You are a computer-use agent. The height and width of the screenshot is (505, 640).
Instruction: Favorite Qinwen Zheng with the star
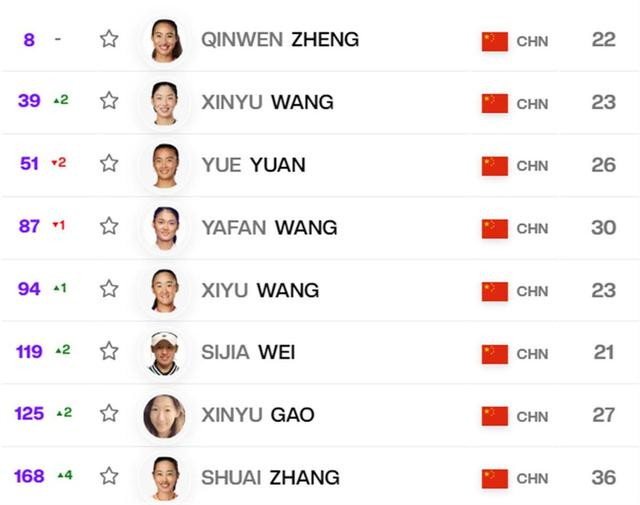(109, 39)
